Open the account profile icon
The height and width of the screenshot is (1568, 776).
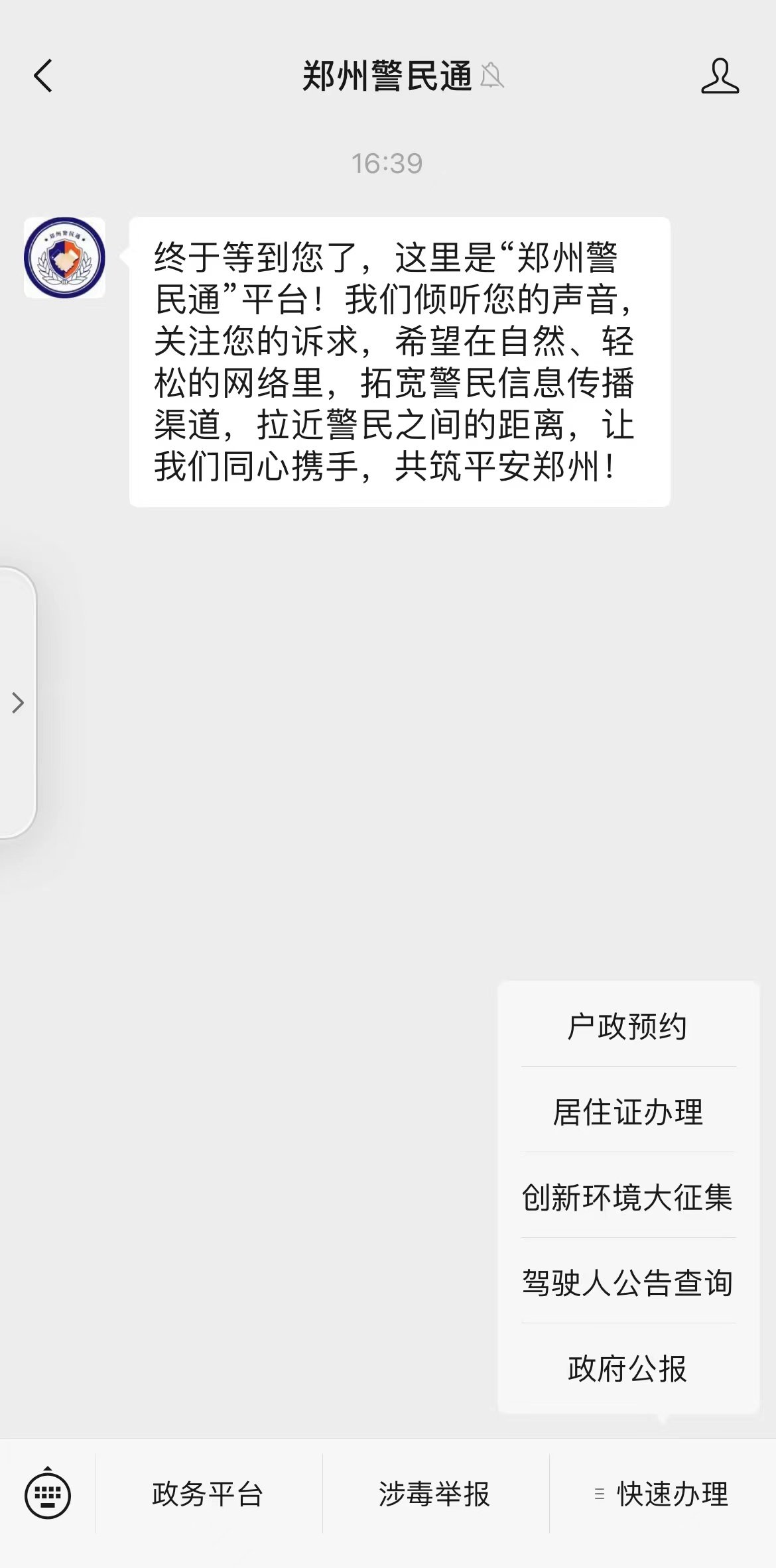[x=720, y=76]
